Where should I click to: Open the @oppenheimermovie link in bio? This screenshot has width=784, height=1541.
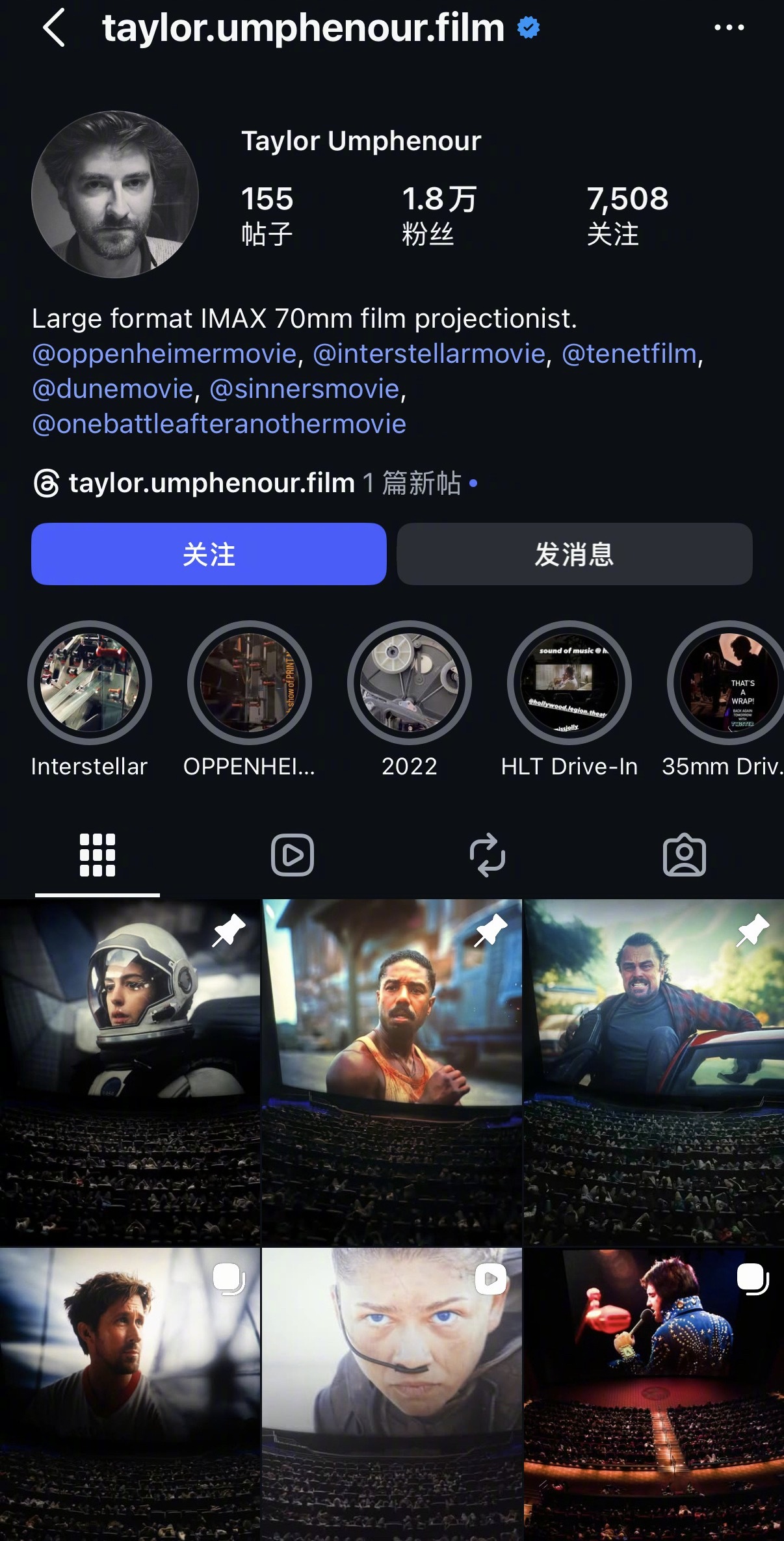(161, 353)
